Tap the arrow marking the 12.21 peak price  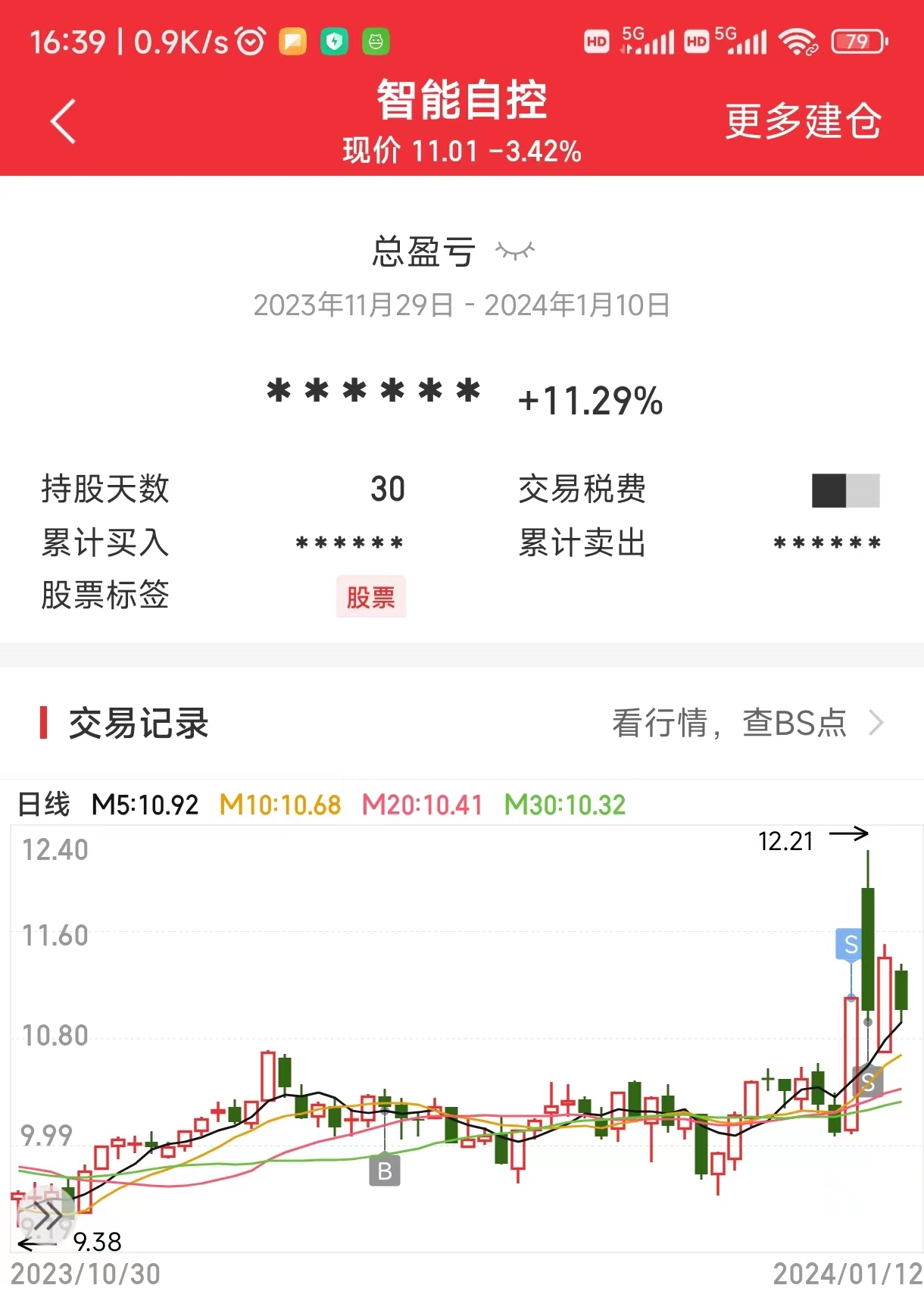[850, 835]
